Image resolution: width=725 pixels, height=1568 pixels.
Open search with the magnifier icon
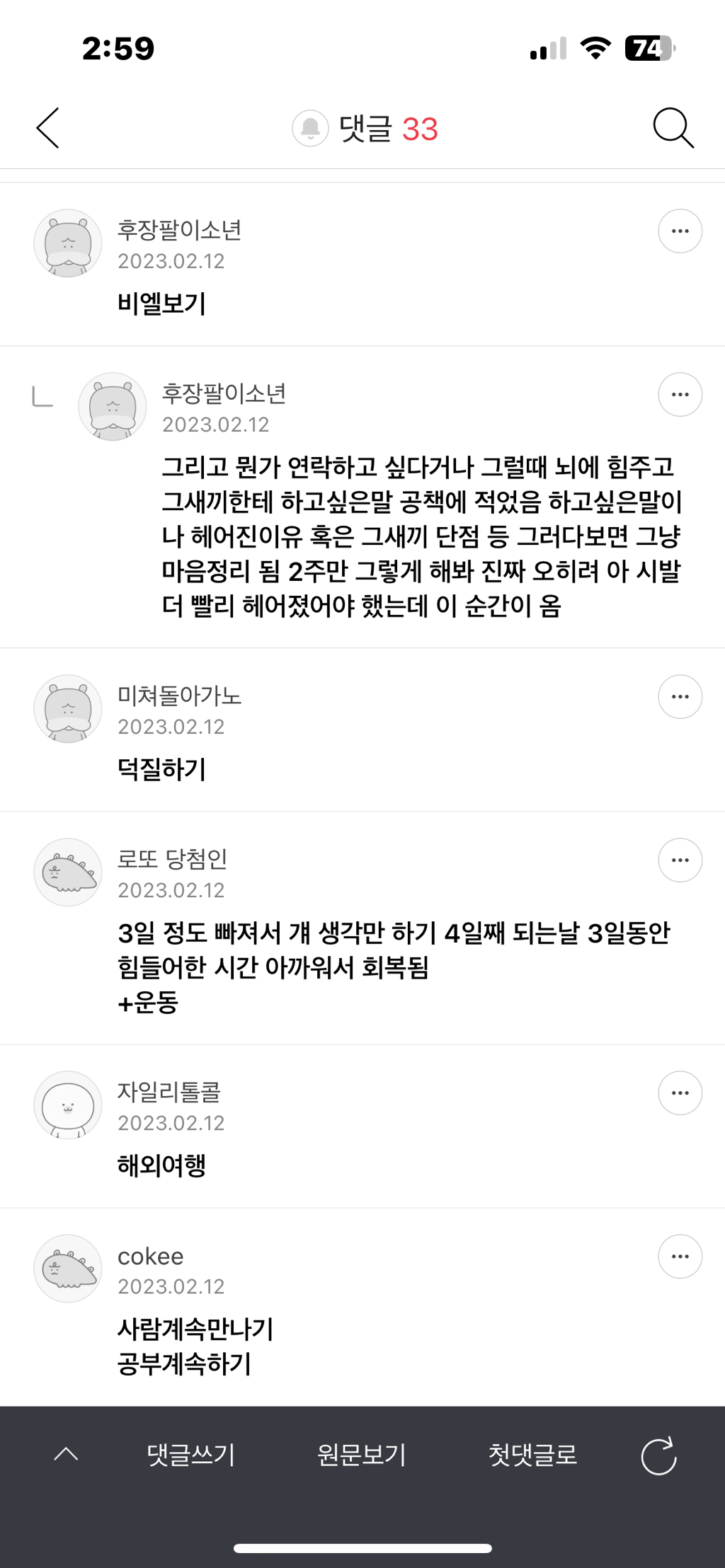coord(673,128)
